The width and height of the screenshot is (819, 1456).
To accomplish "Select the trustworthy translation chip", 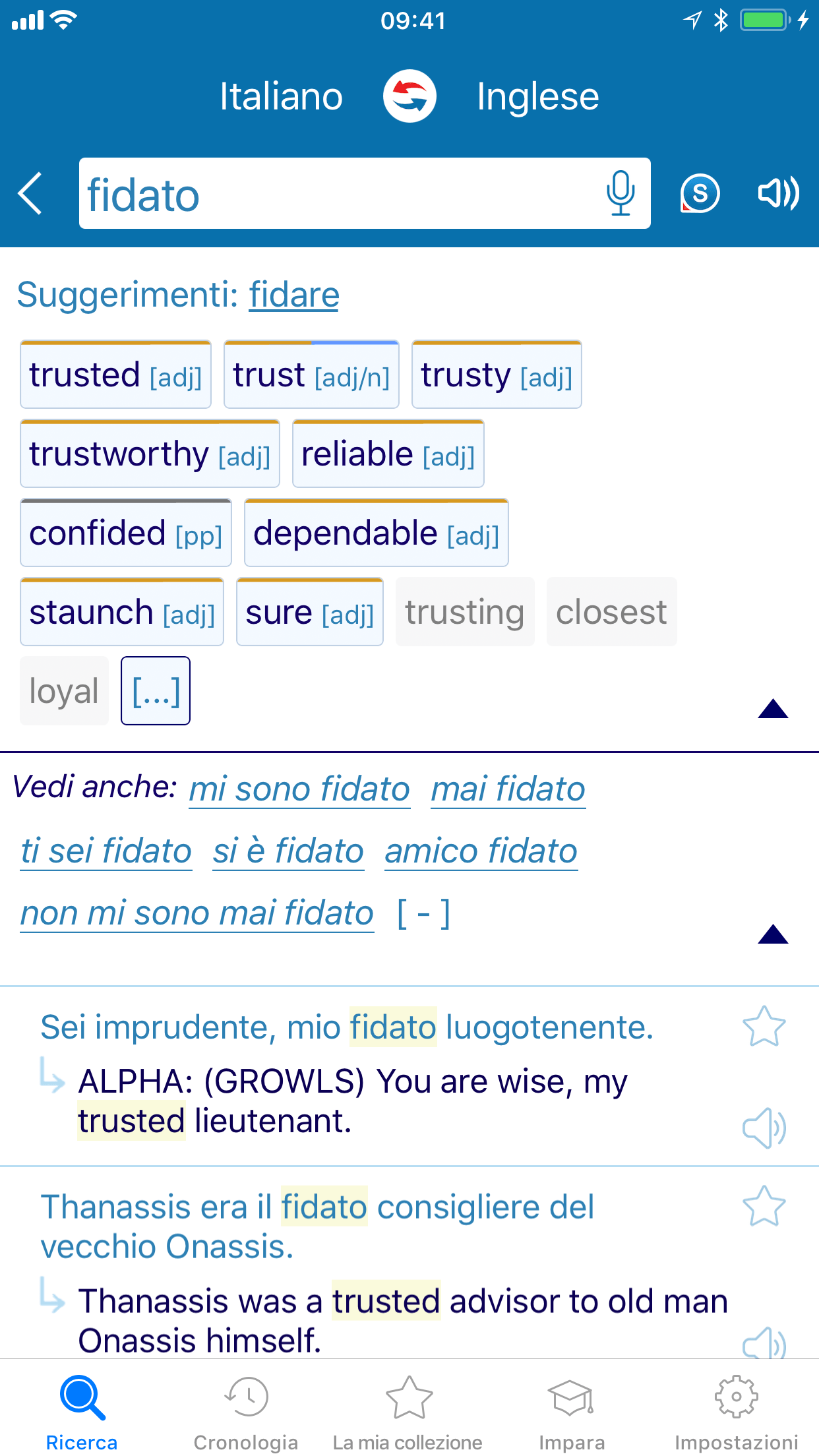I will pyautogui.click(x=150, y=454).
